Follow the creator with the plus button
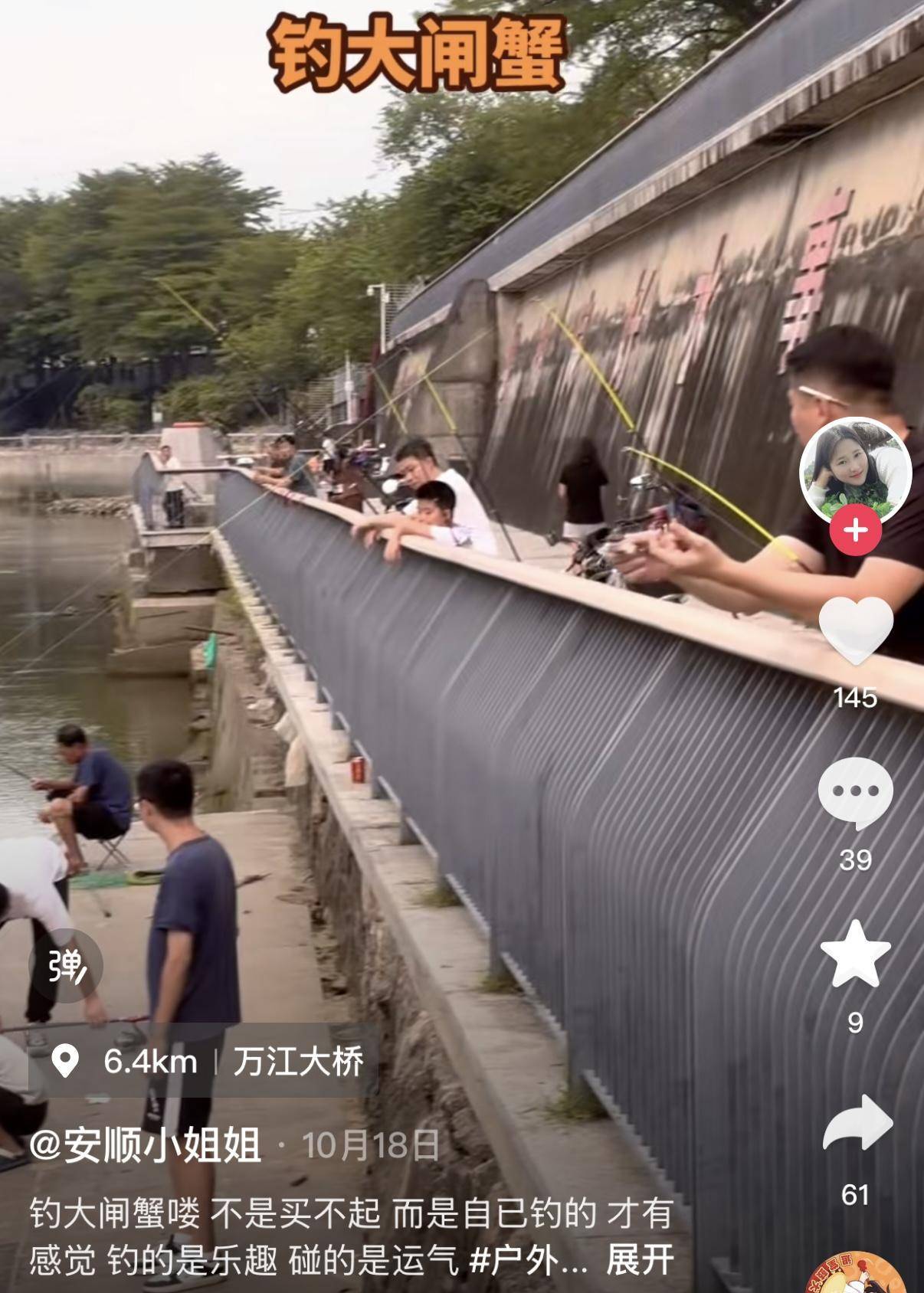 (x=856, y=530)
